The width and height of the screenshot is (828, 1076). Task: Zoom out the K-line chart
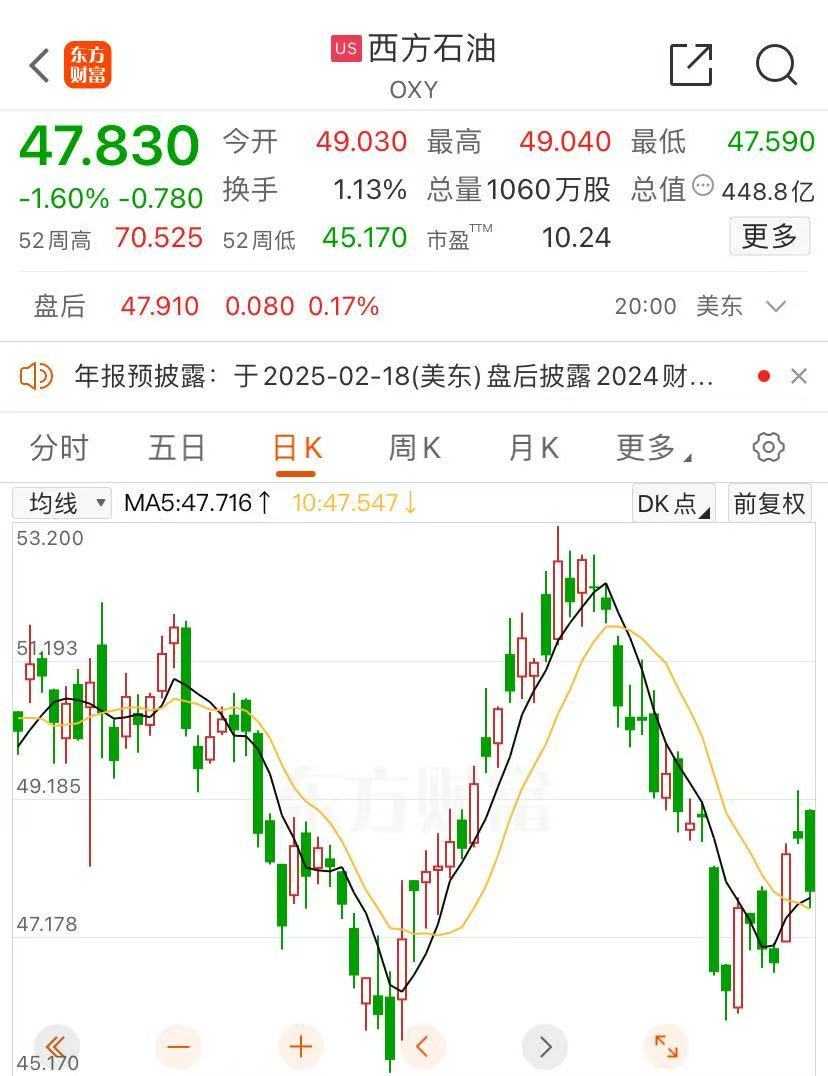(179, 1047)
